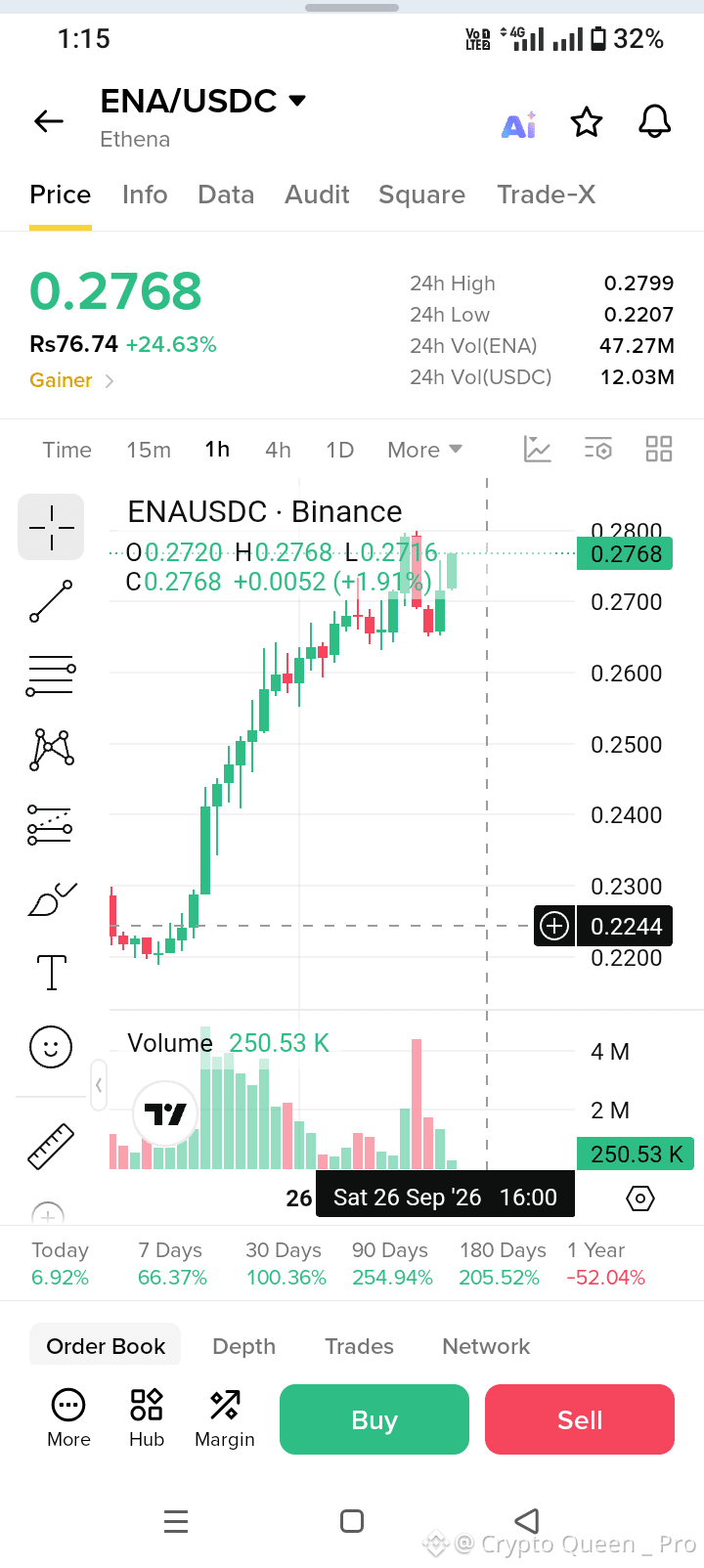The width and height of the screenshot is (704, 1568).
Task: Select the trend line drawing tool
Action: point(51,601)
